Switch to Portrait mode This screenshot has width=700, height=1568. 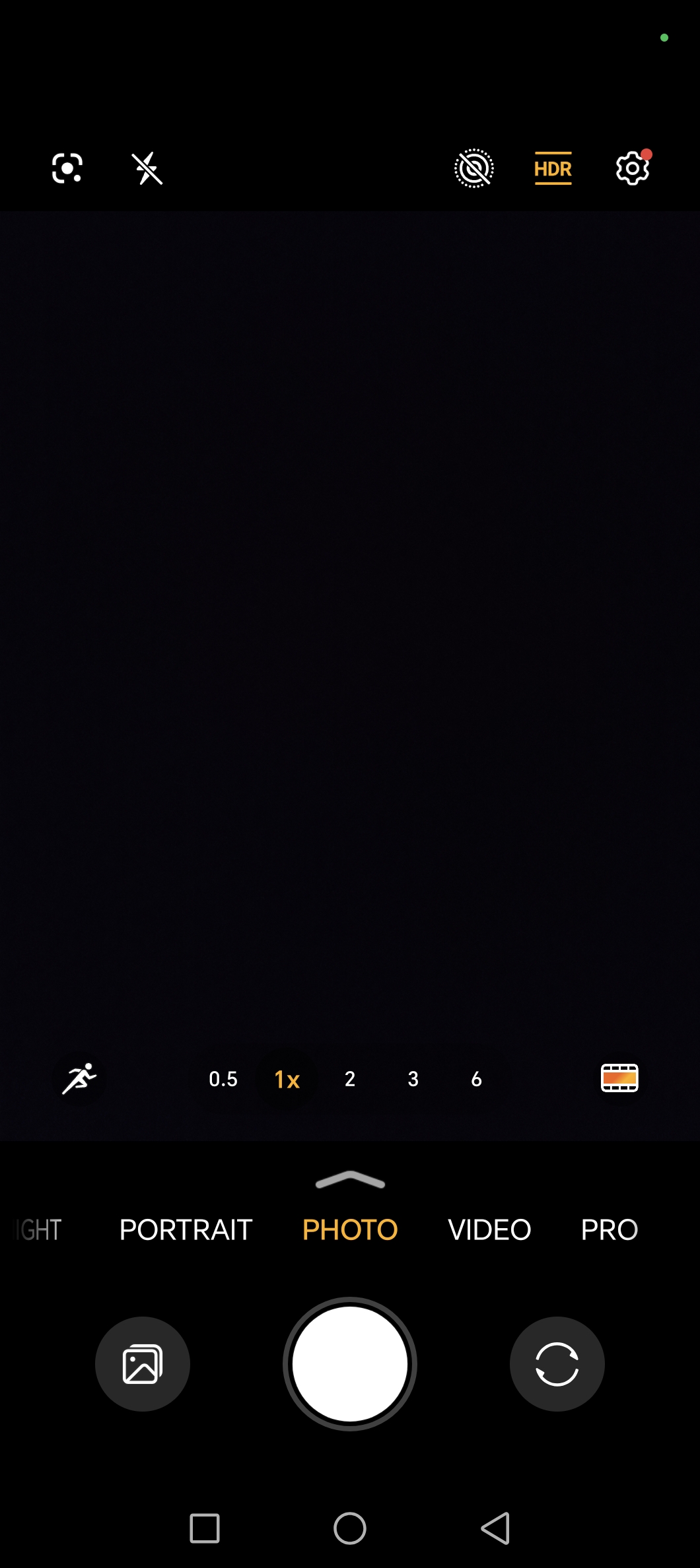(x=186, y=1229)
